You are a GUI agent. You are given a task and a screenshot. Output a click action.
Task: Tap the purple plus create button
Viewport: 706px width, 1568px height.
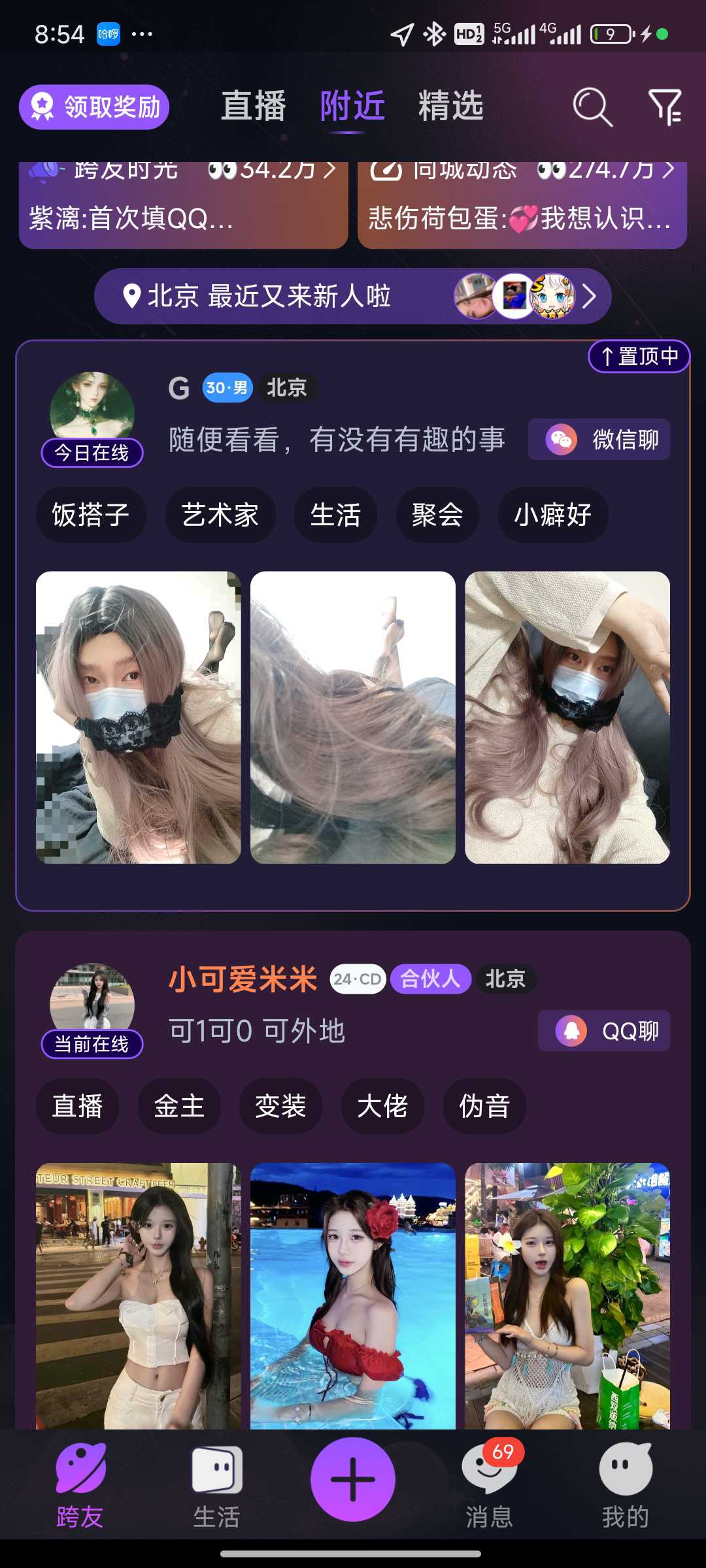coord(352,1479)
